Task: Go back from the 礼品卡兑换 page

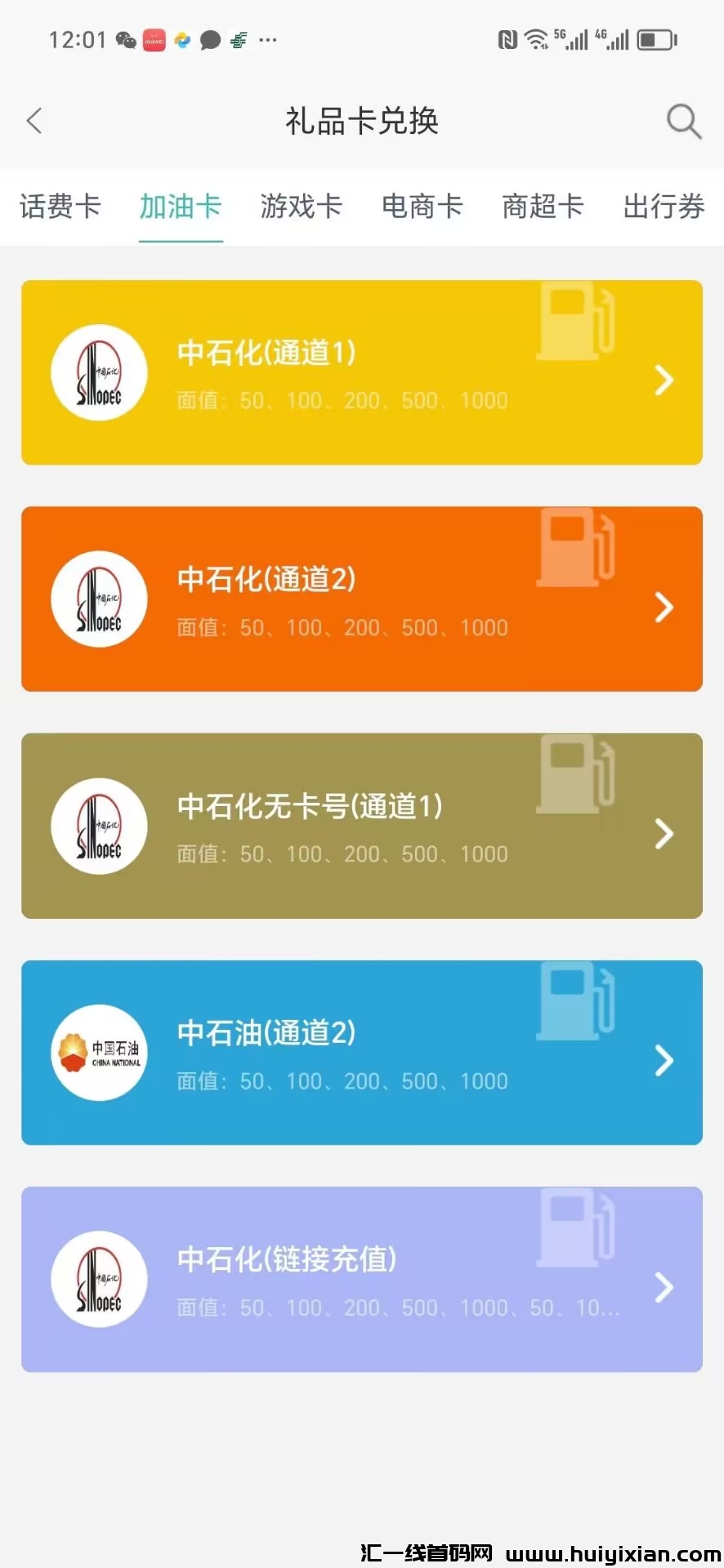Action: point(34,121)
